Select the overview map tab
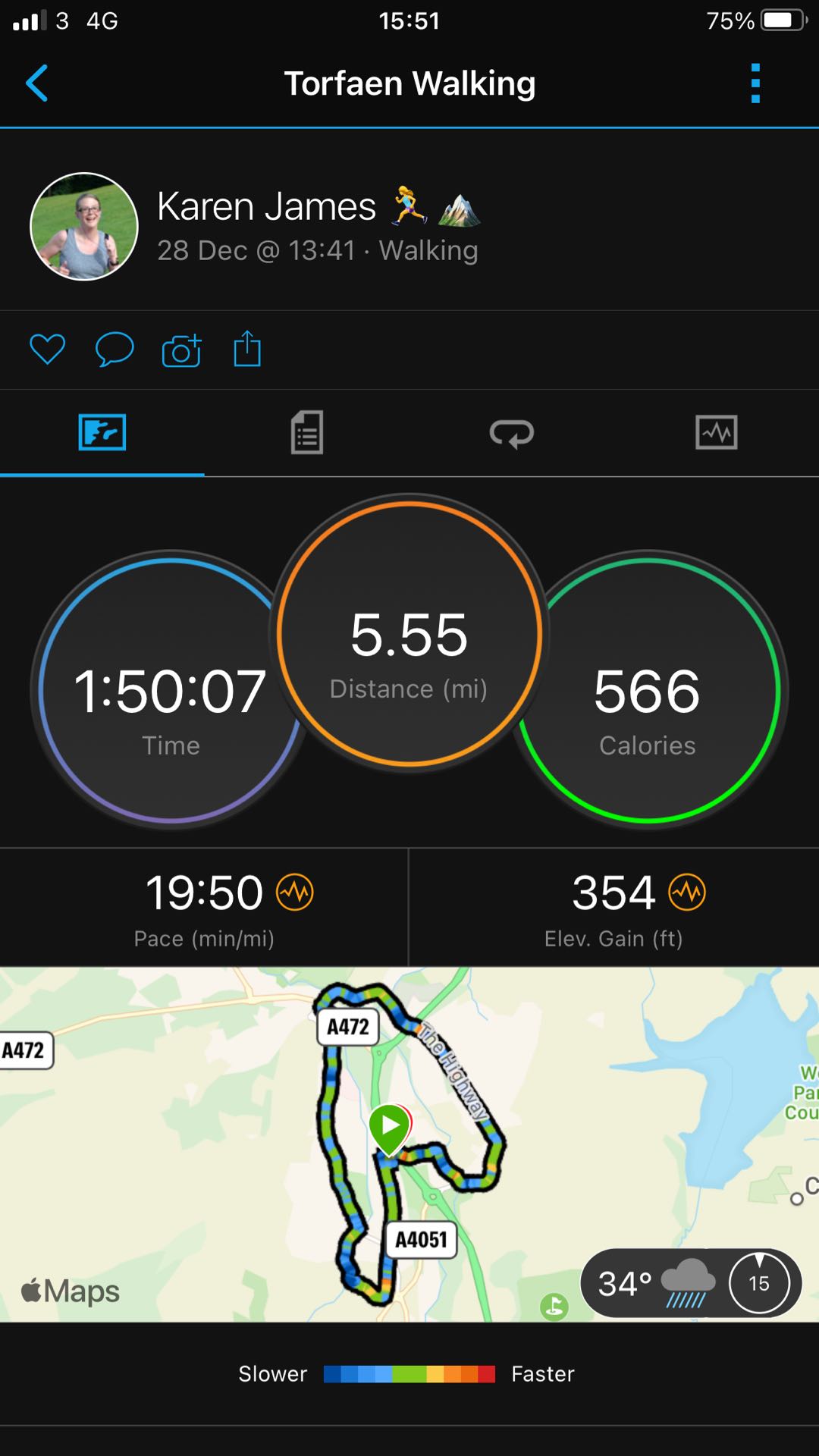 (x=102, y=432)
